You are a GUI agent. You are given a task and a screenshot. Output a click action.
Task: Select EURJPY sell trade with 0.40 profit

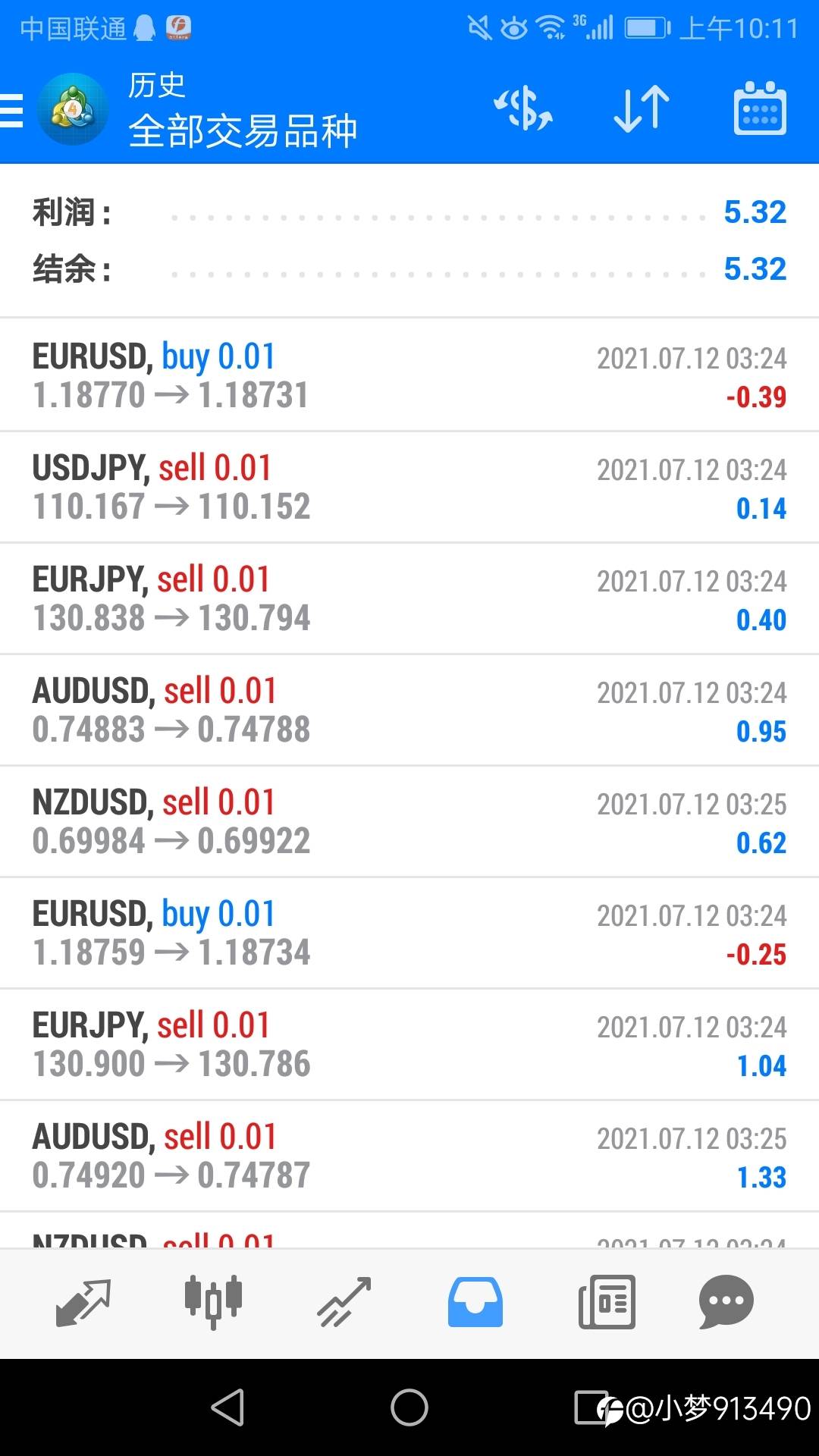[x=409, y=598]
